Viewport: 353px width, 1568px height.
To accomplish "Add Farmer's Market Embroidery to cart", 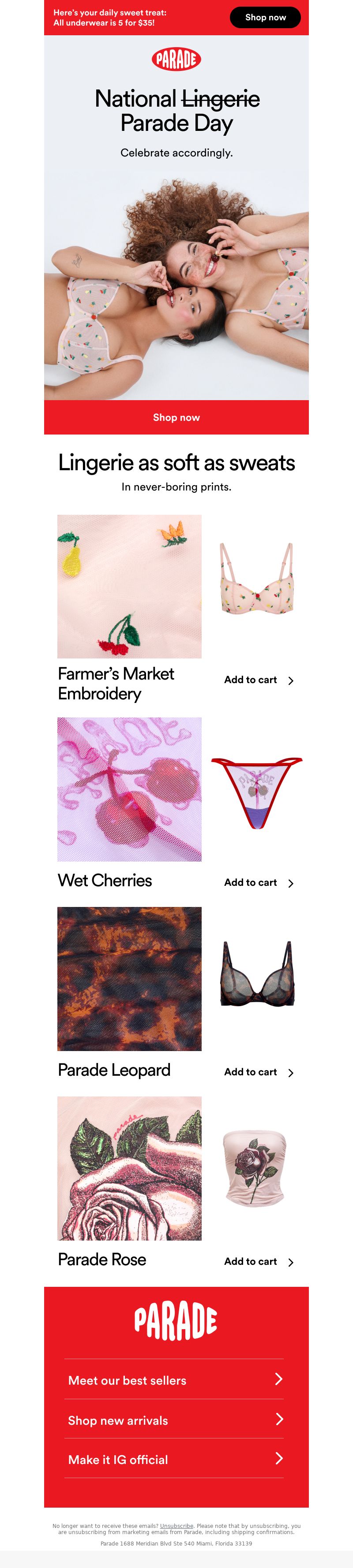I will (x=258, y=680).
